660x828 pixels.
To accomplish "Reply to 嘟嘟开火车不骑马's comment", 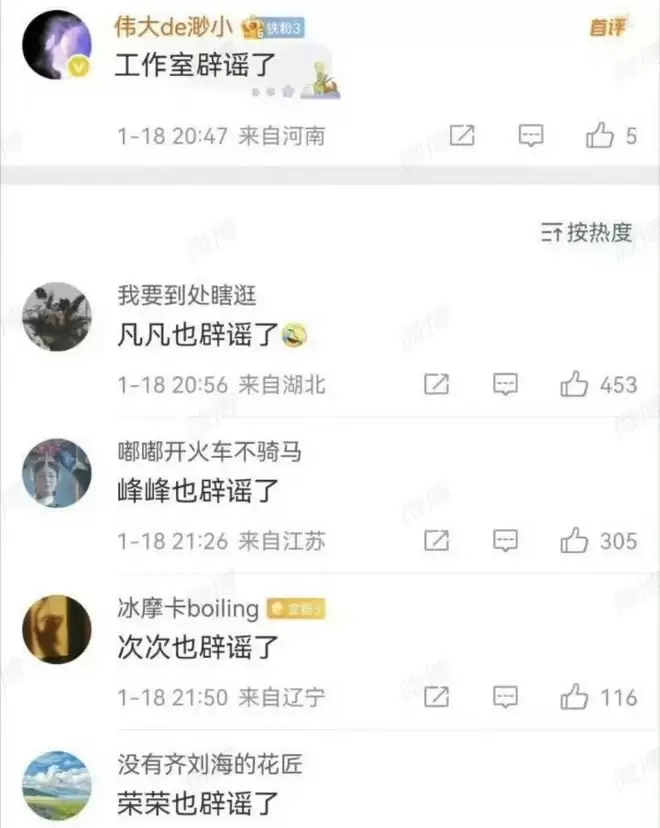I will (506, 541).
